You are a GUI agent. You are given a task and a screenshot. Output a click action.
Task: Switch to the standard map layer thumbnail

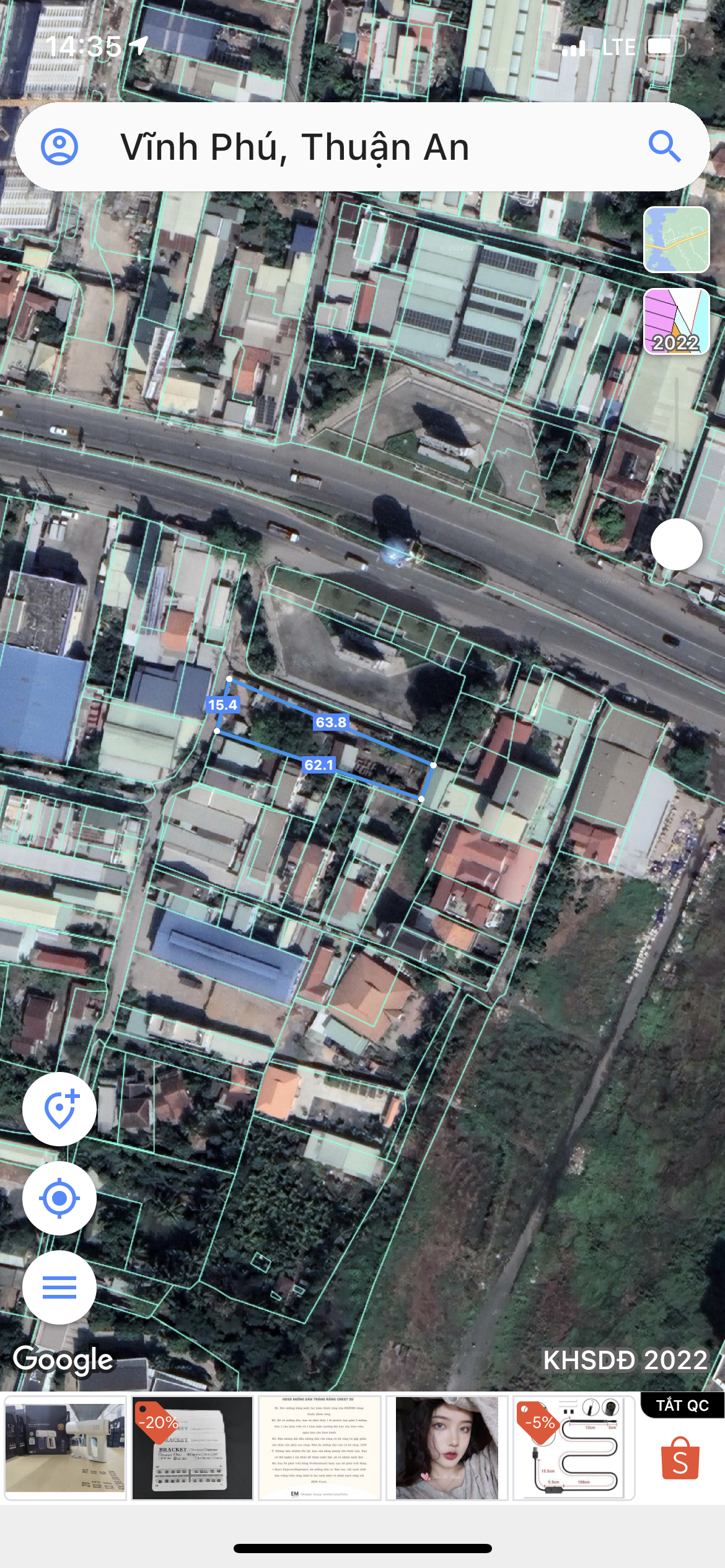pos(676,240)
